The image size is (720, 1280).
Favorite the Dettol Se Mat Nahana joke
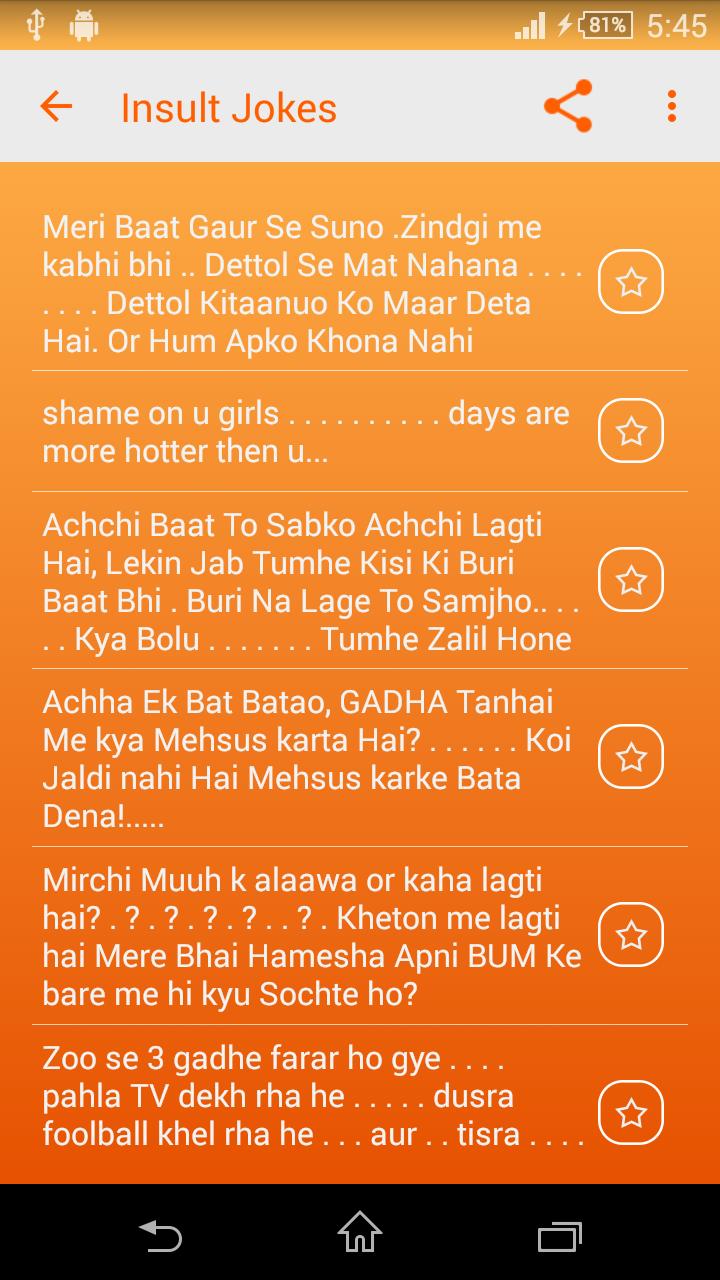[630, 283]
